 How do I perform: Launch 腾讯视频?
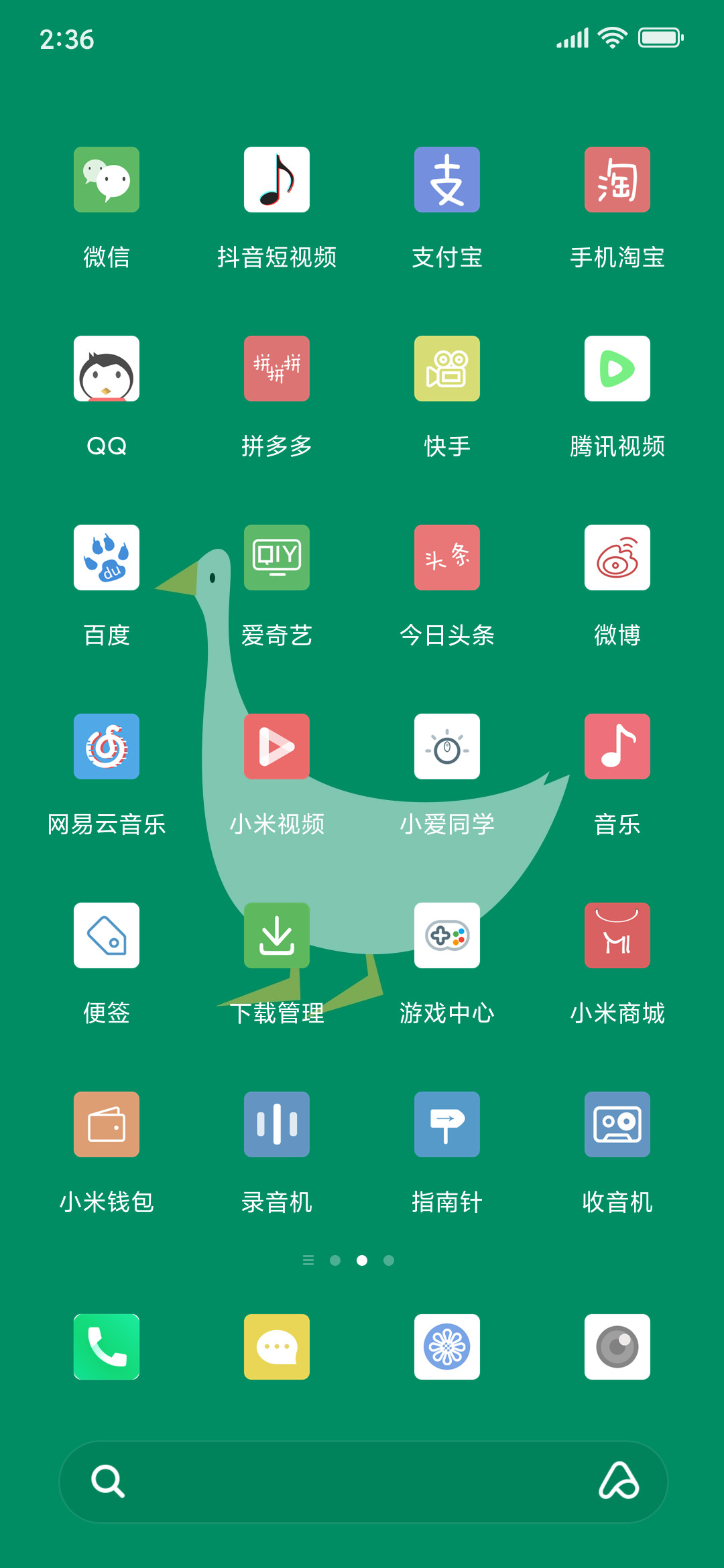617,369
